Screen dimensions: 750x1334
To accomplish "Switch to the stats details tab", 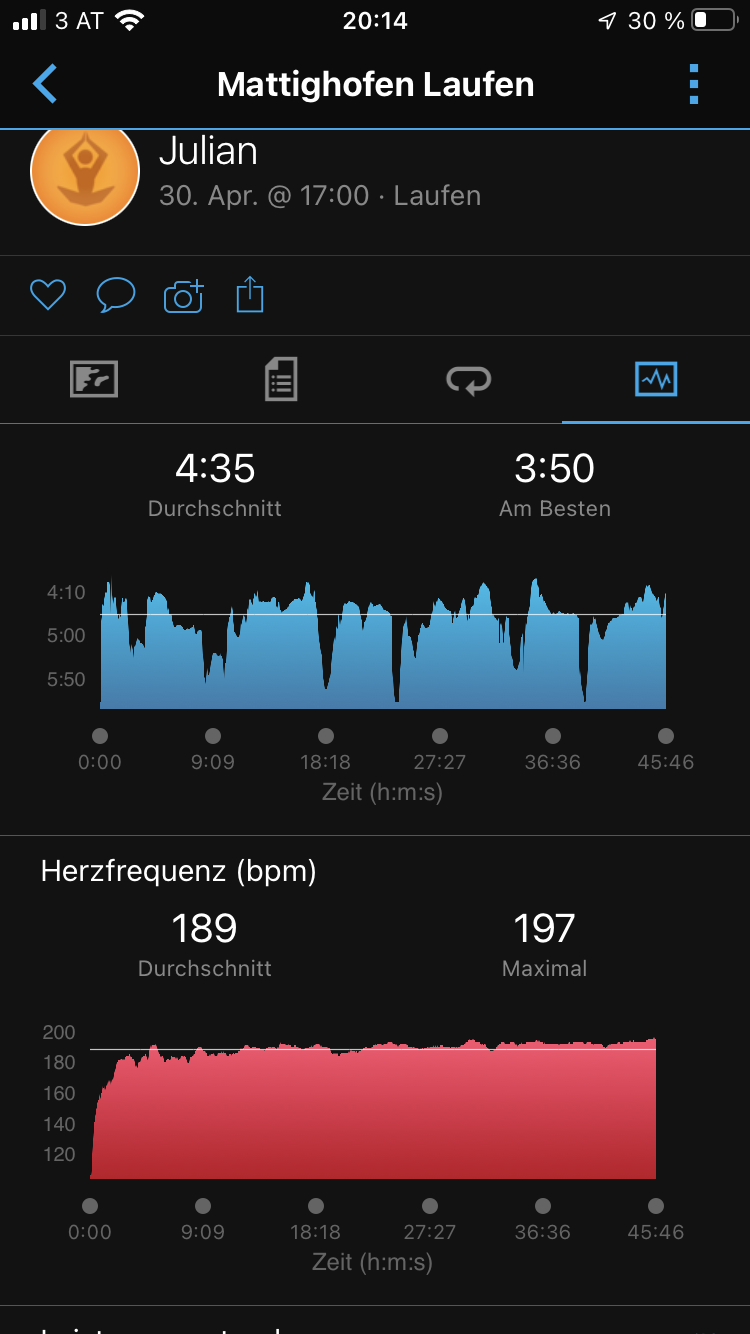I will 281,379.
